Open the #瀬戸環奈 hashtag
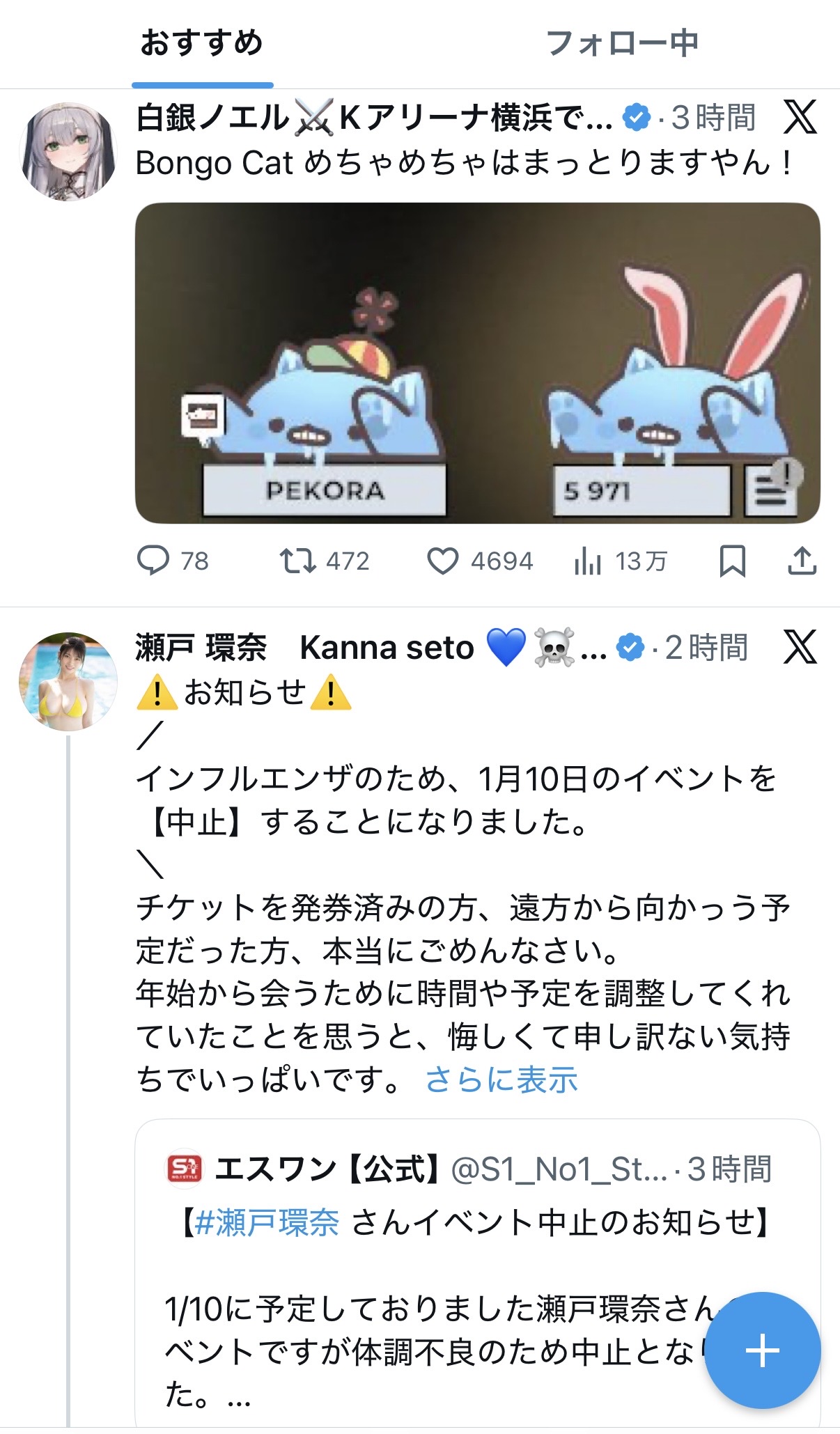 [267, 1222]
